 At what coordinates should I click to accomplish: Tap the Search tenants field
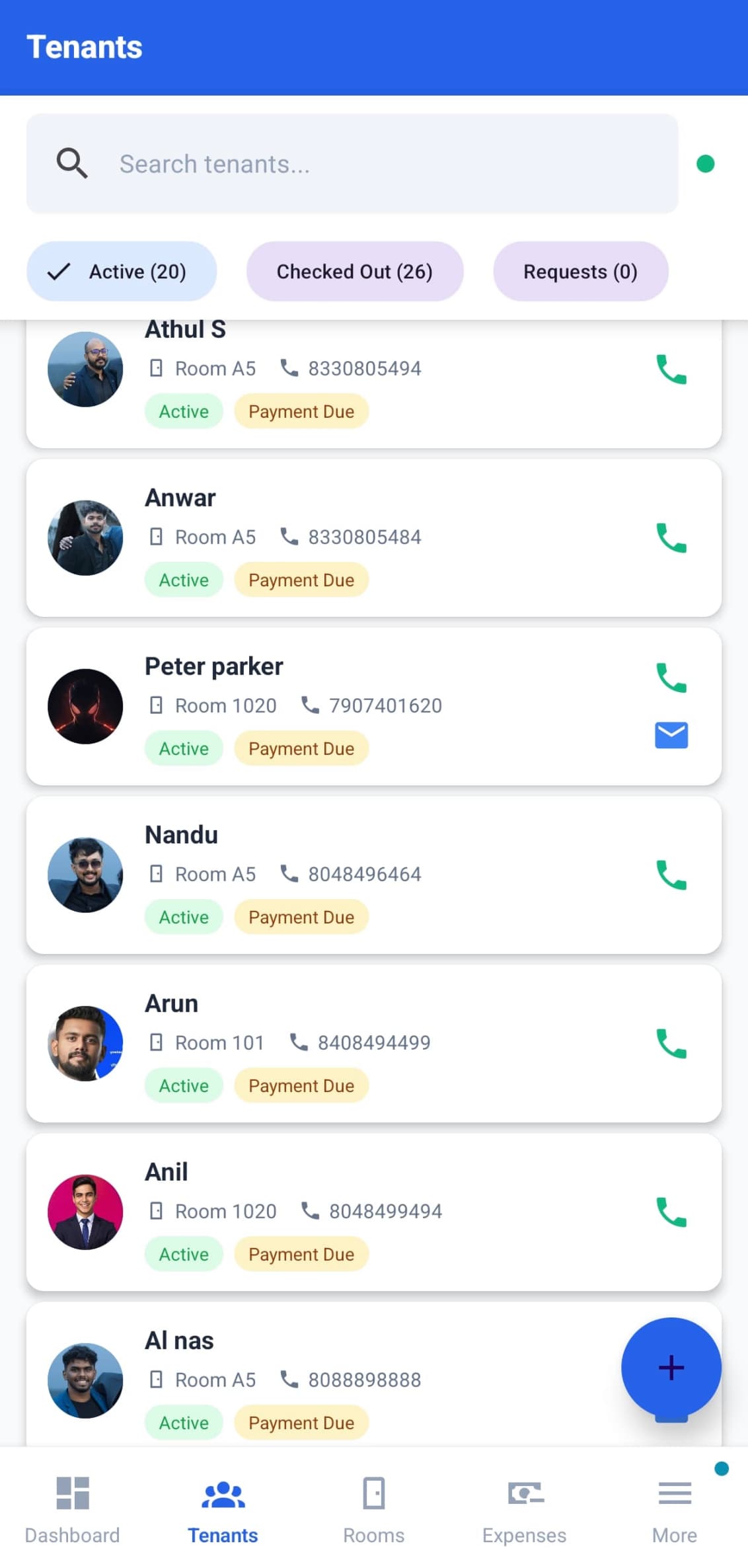[x=352, y=163]
